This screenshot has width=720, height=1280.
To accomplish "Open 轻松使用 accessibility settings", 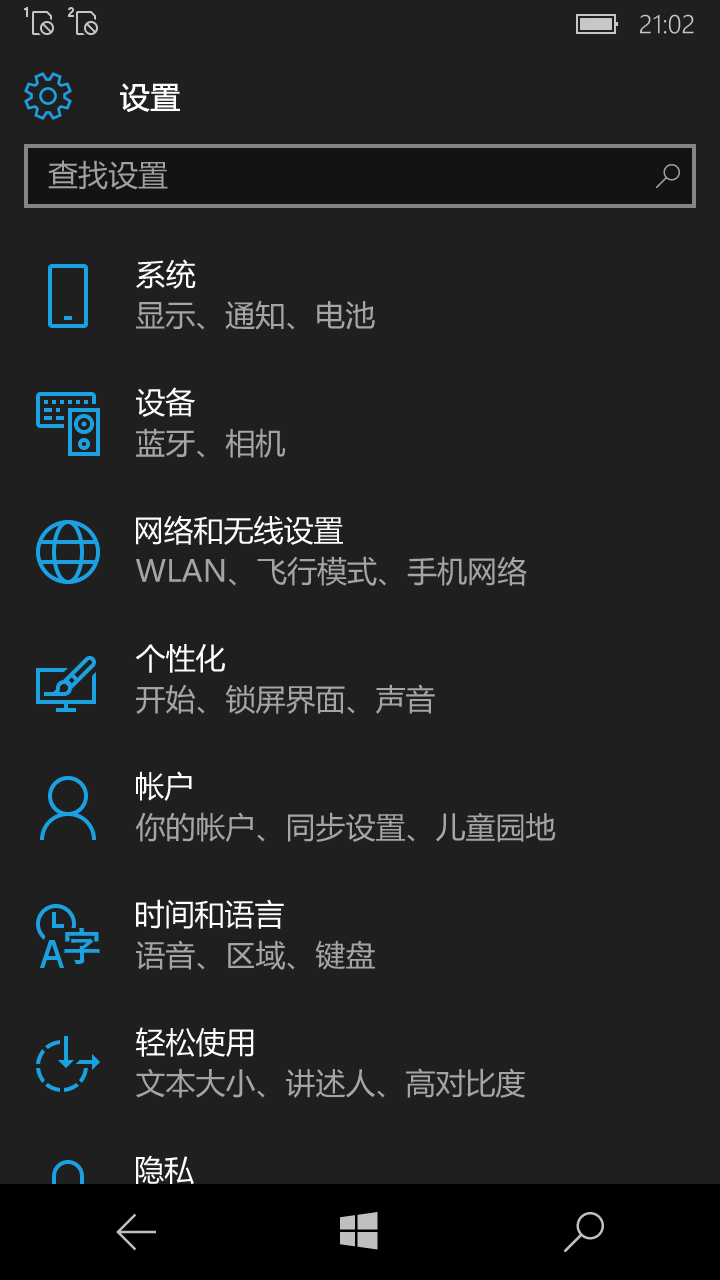I will (x=360, y=1064).
